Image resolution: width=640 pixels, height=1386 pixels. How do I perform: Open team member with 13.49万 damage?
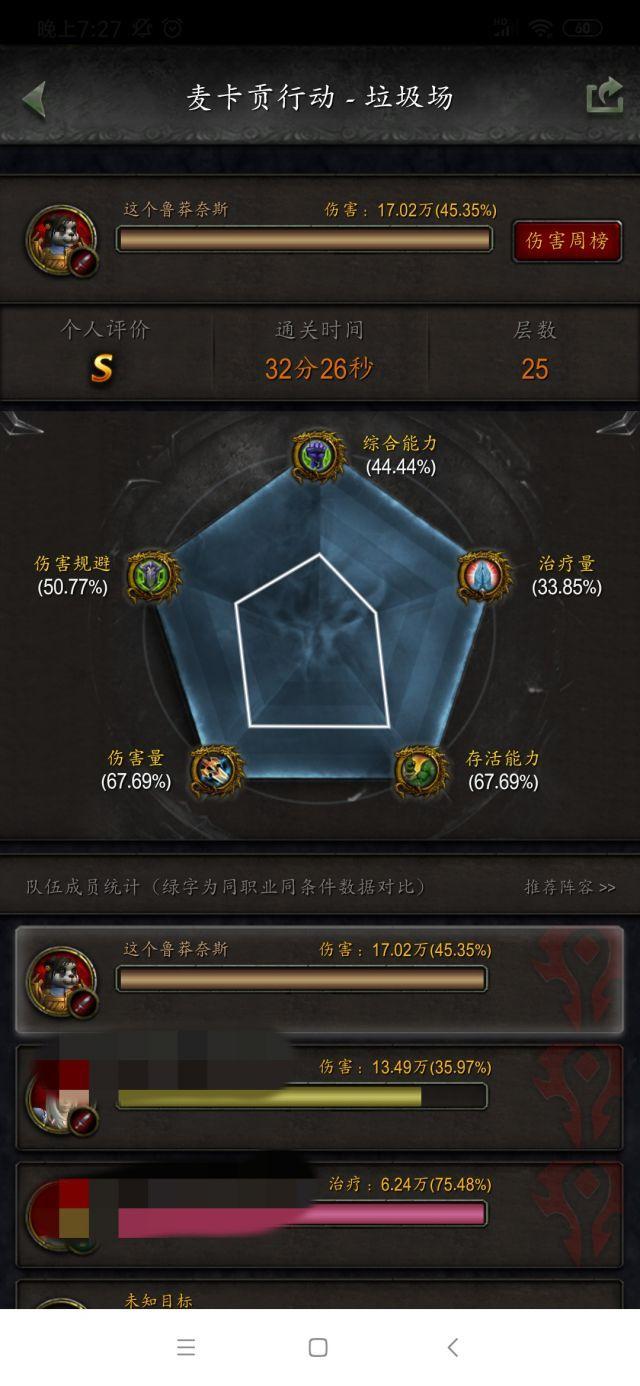(x=319, y=1097)
